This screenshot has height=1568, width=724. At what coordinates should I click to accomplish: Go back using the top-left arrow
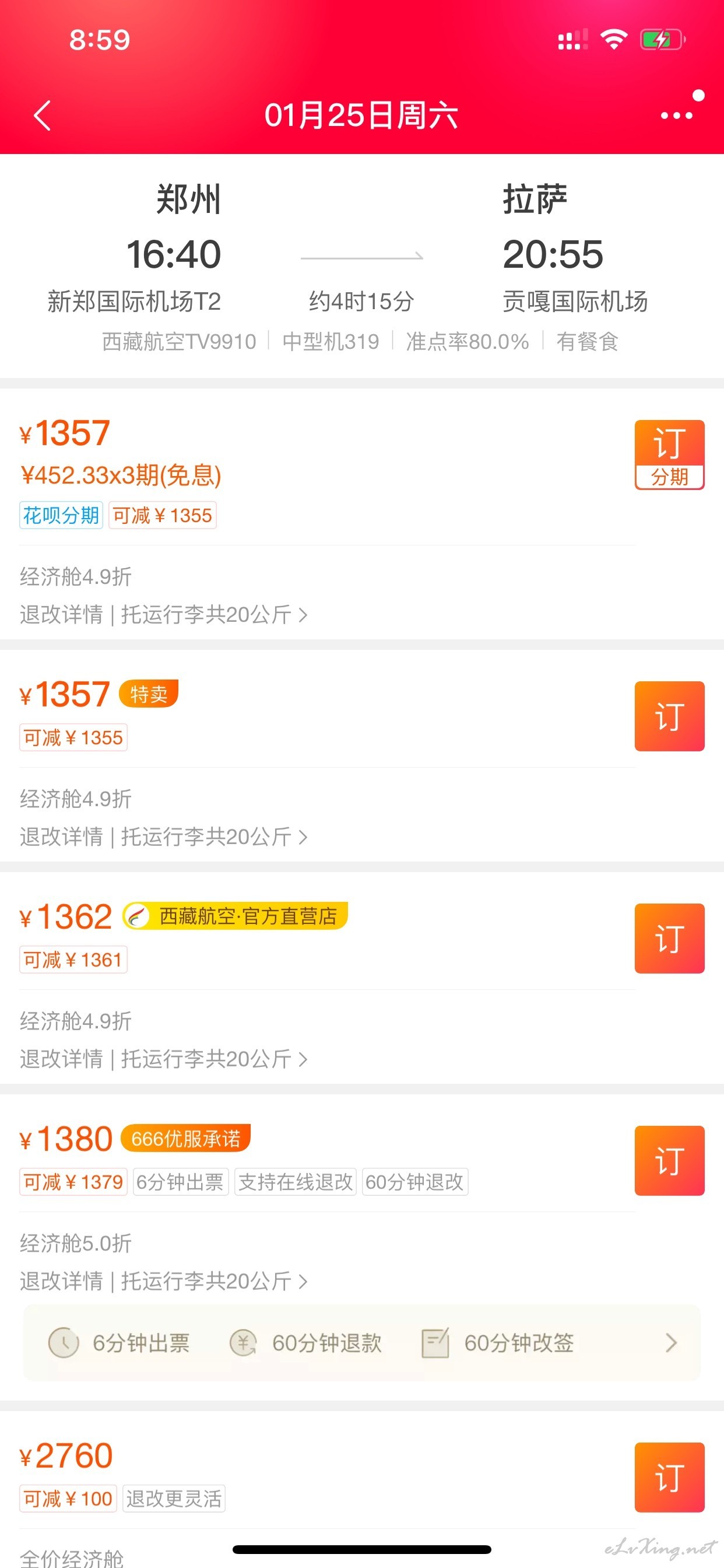(x=42, y=116)
